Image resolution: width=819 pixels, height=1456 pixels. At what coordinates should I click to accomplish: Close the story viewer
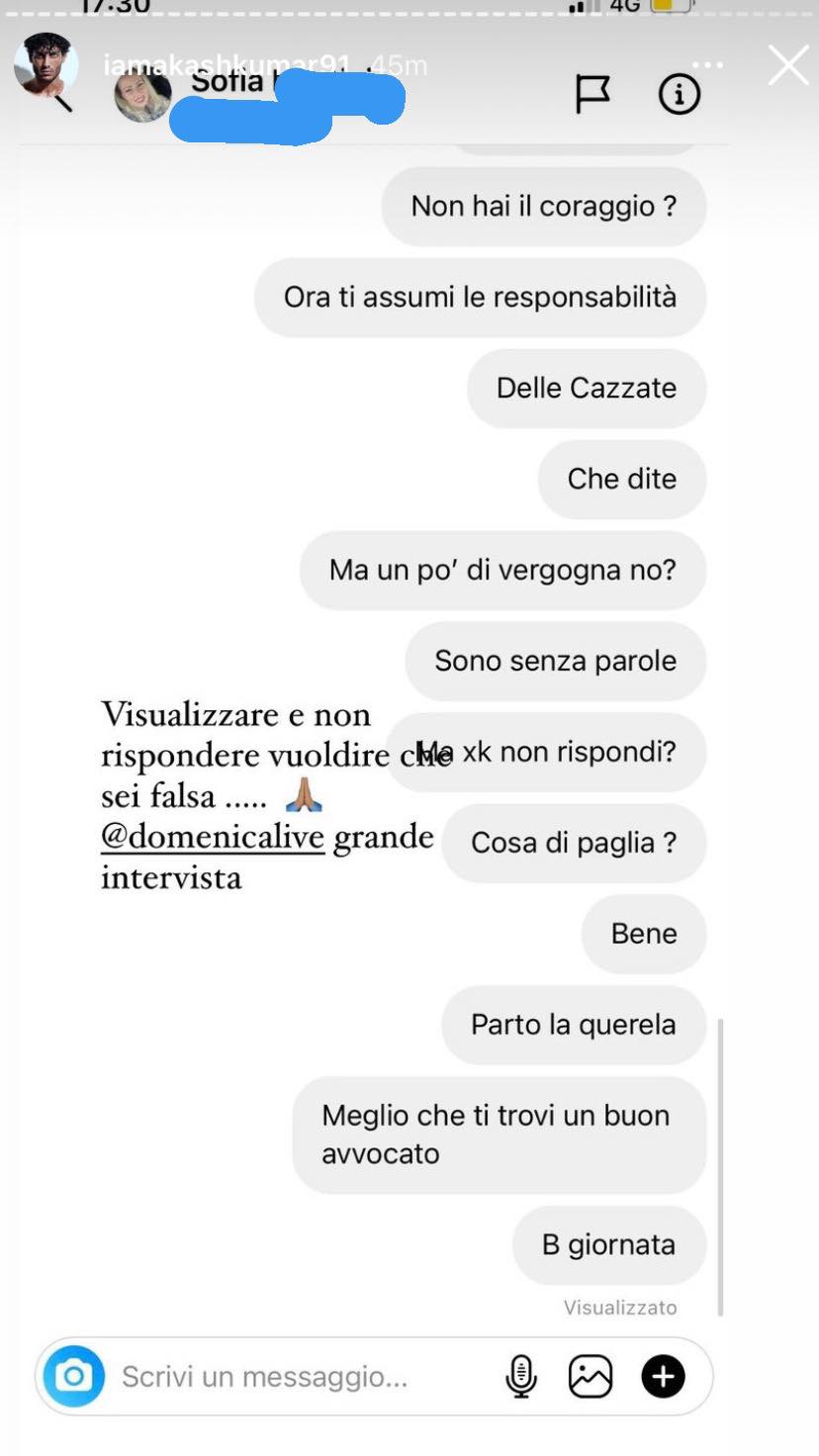(x=788, y=65)
